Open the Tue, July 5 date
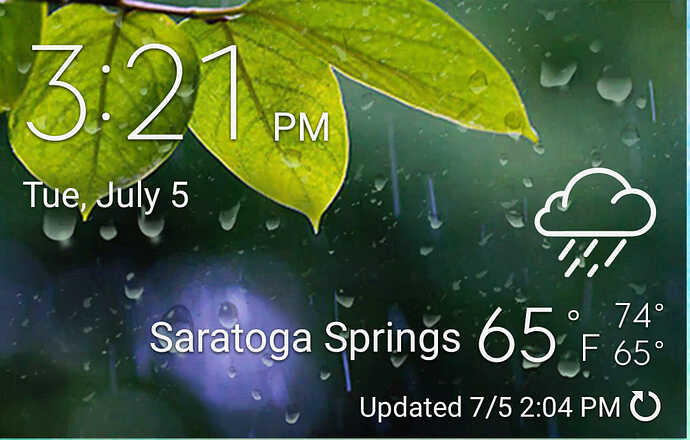 106,194
